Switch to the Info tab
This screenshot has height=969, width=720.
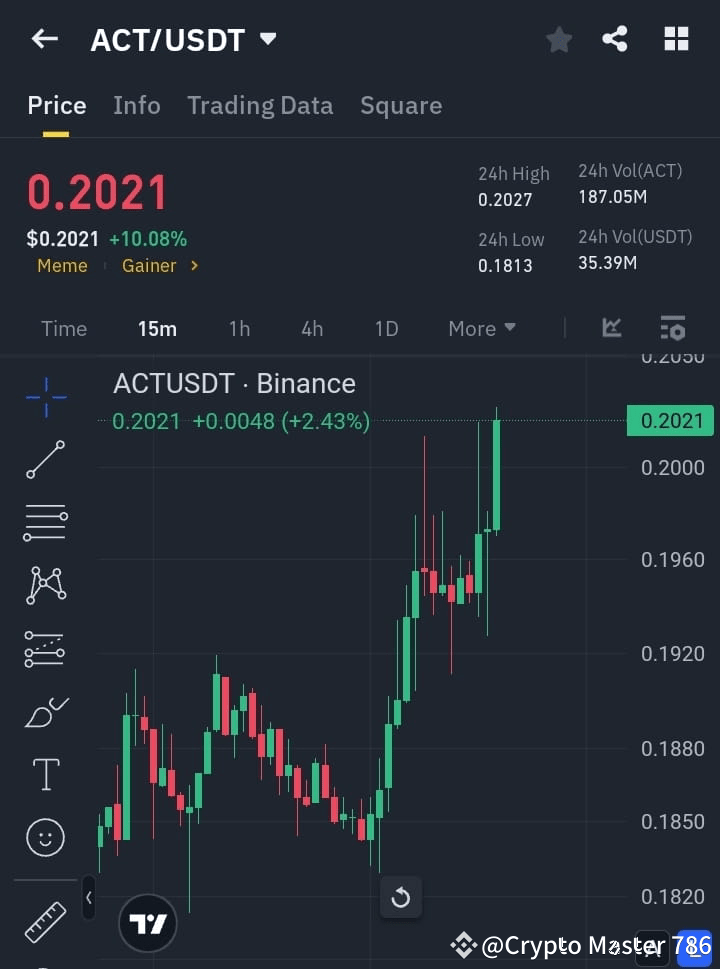[x=136, y=105]
